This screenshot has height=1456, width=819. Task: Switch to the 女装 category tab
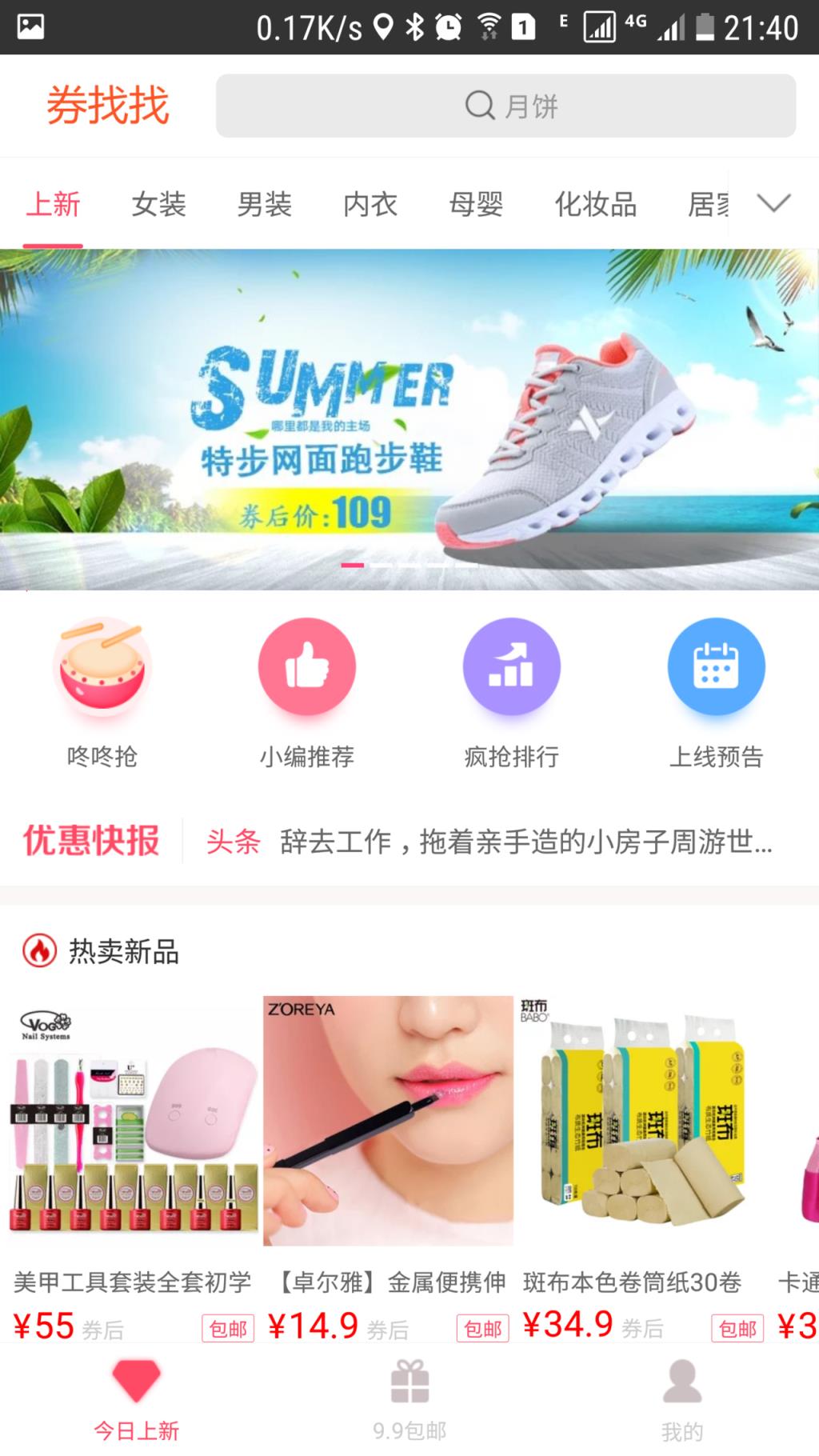click(158, 205)
